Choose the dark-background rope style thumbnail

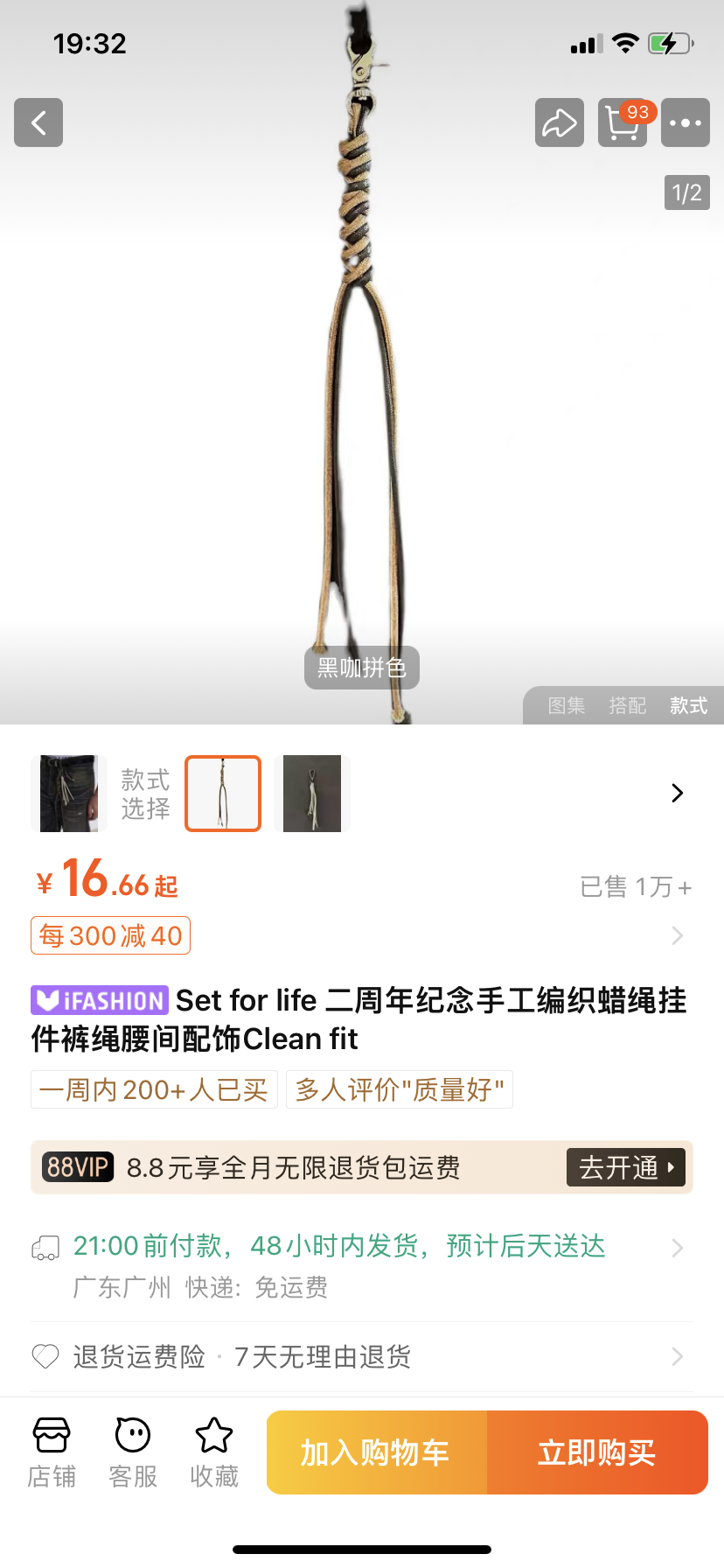[312, 794]
